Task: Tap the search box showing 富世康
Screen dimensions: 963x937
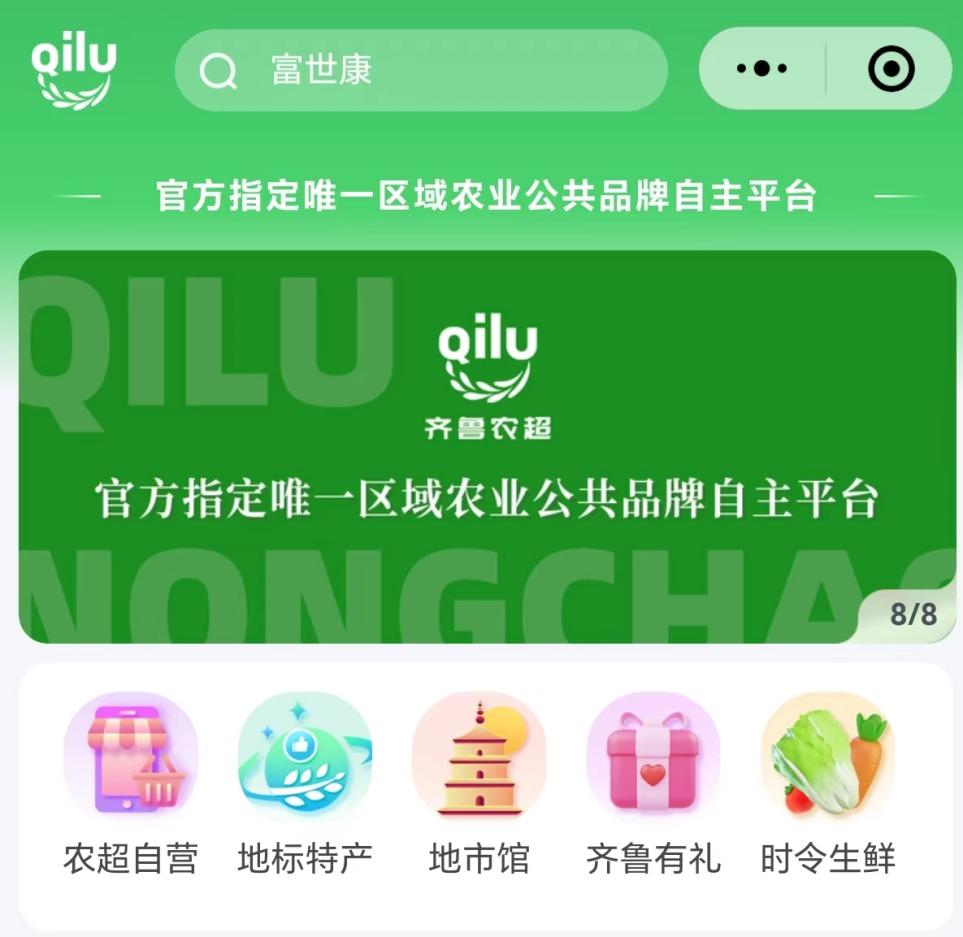Action: click(420, 70)
